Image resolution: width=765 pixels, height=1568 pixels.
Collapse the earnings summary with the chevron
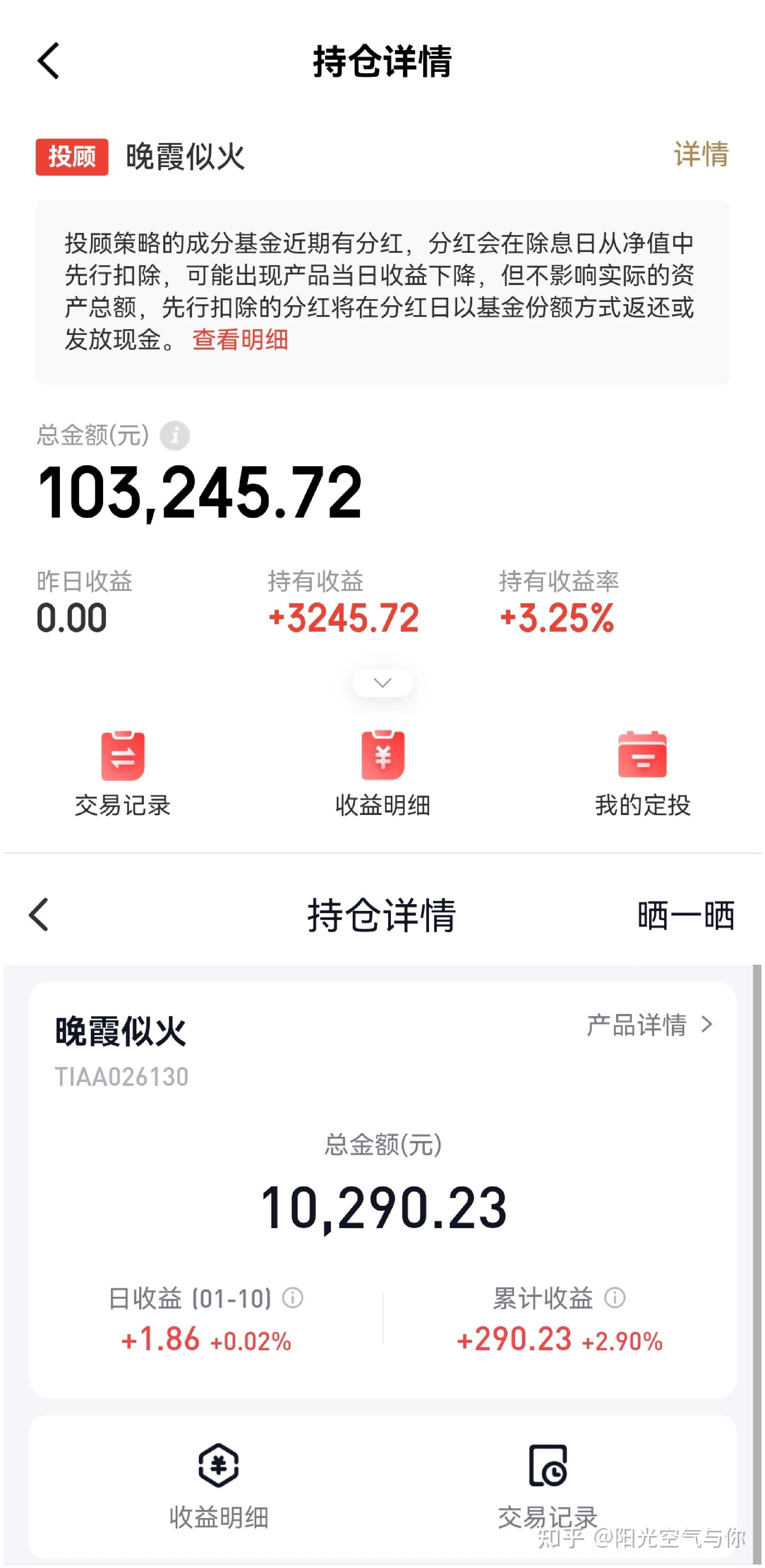coord(382,682)
